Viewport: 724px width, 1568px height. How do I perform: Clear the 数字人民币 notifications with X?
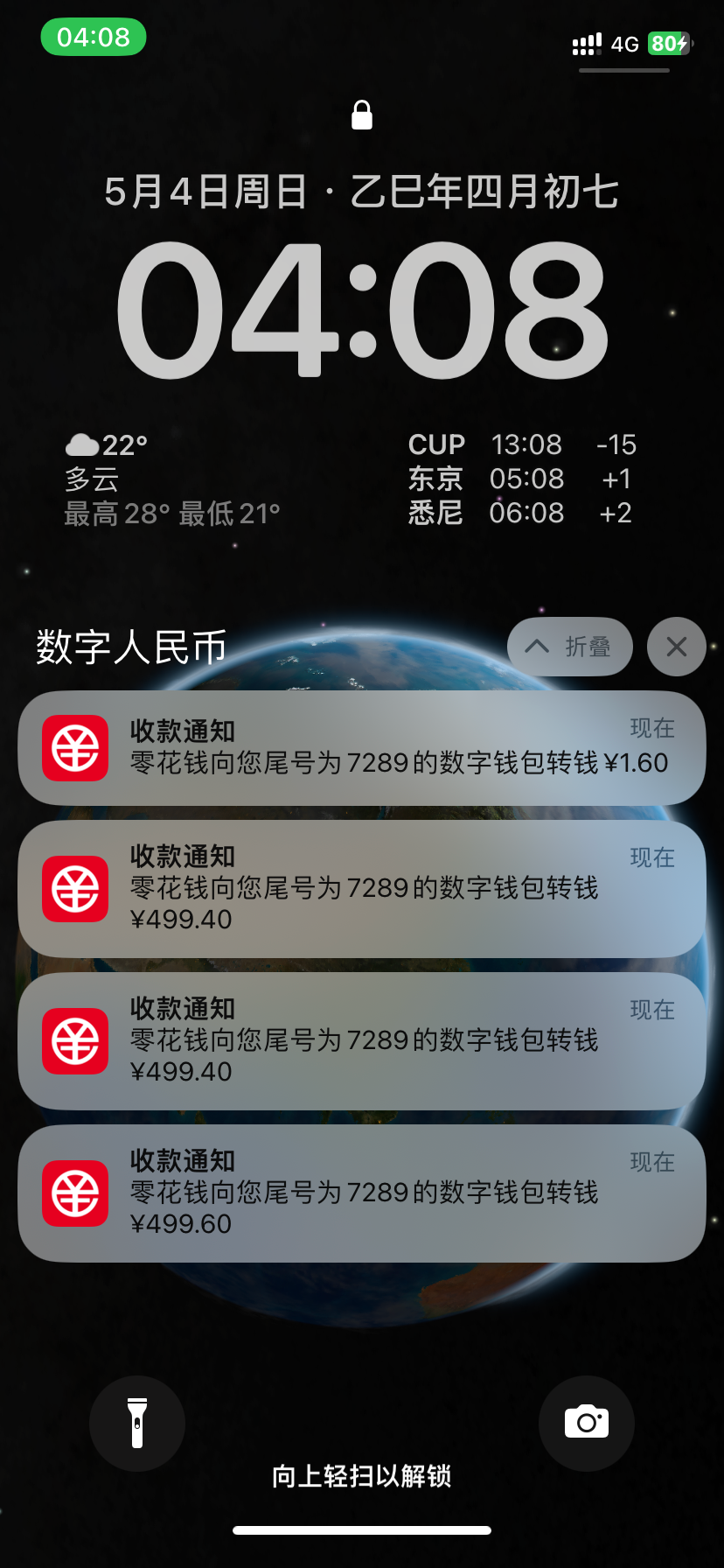pos(676,647)
